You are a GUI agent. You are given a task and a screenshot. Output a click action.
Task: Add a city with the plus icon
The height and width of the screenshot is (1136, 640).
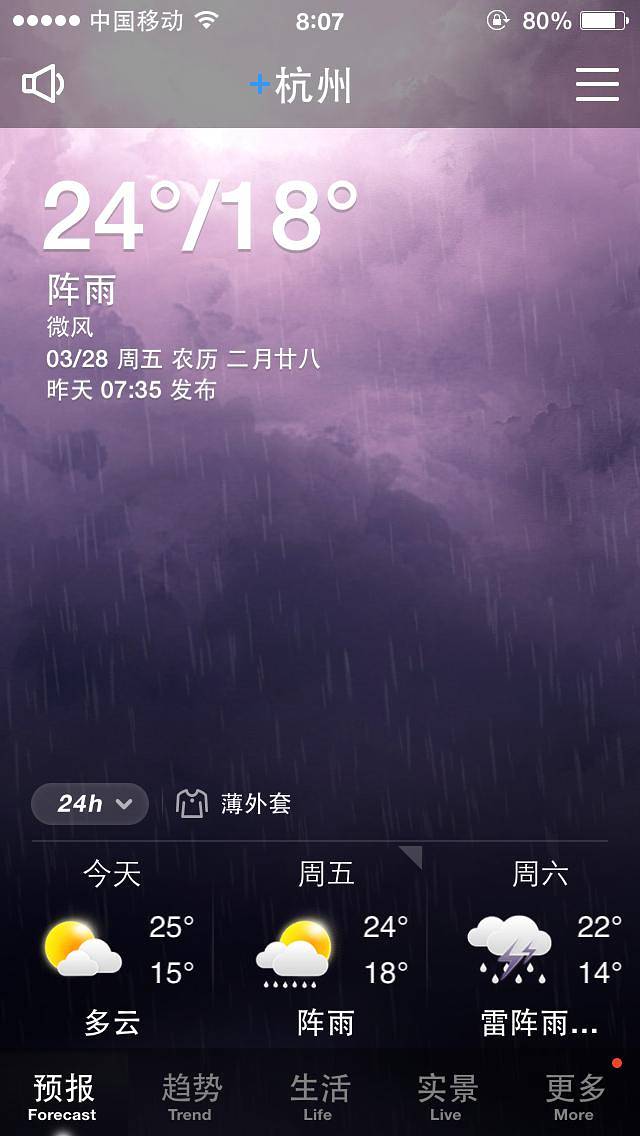click(x=259, y=85)
